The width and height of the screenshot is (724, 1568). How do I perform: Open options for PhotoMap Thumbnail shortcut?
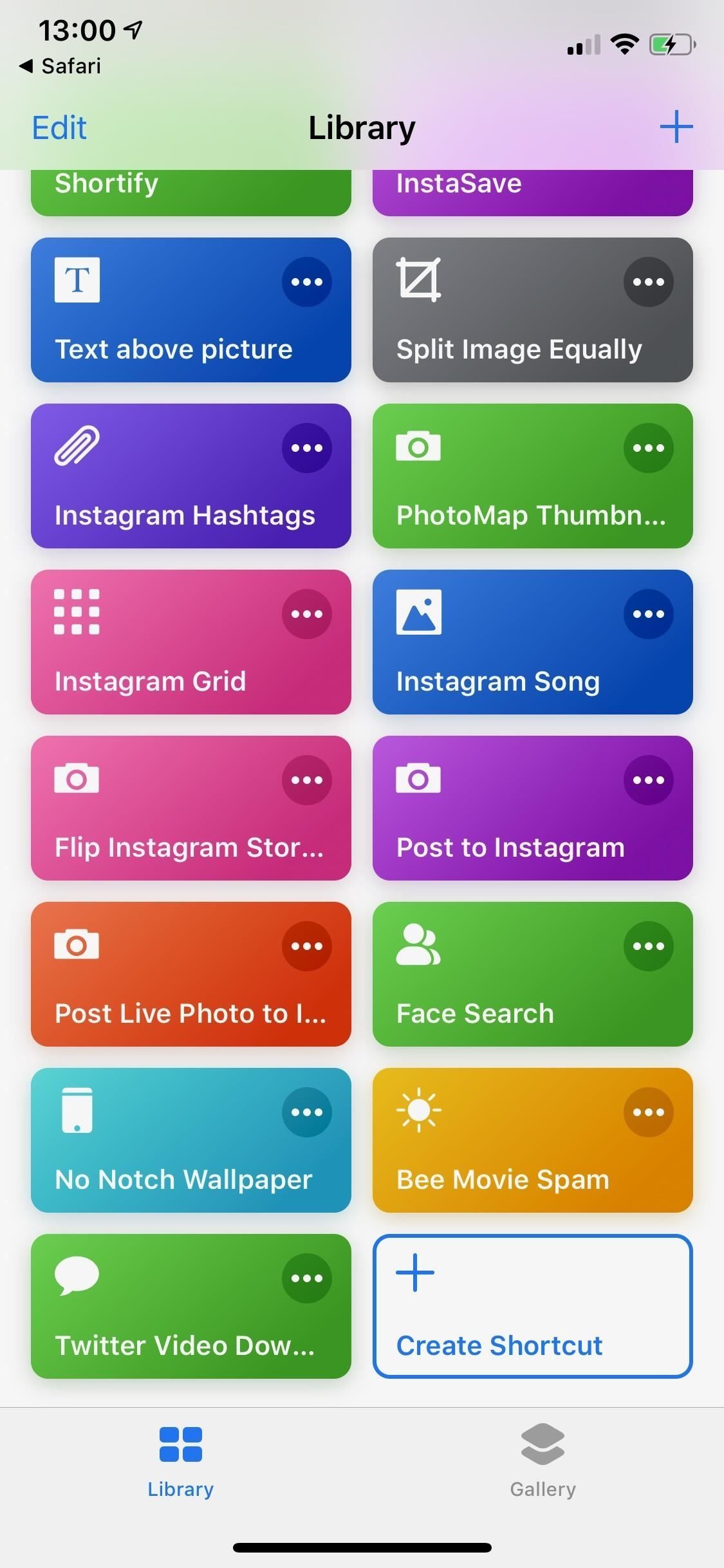[x=648, y=448]
